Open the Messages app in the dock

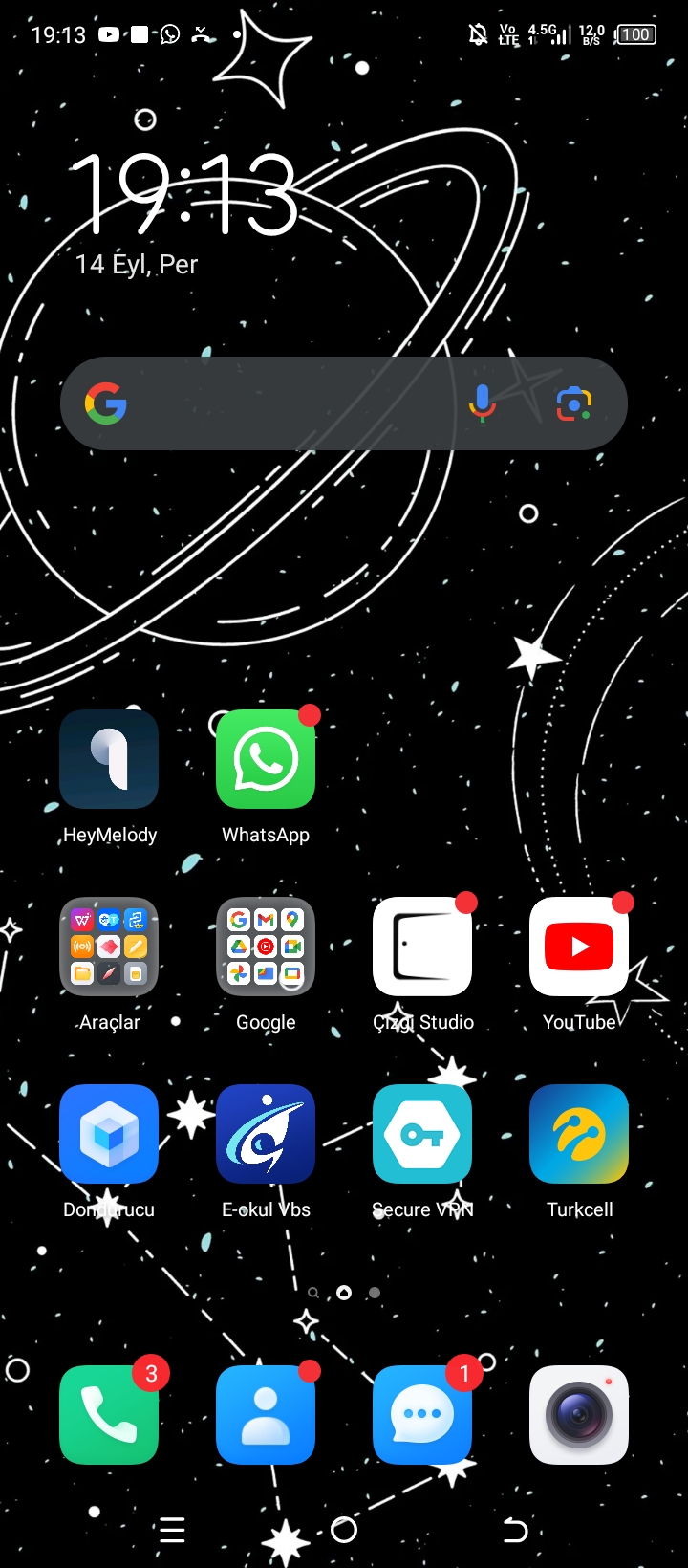[x=422, y=1415]
